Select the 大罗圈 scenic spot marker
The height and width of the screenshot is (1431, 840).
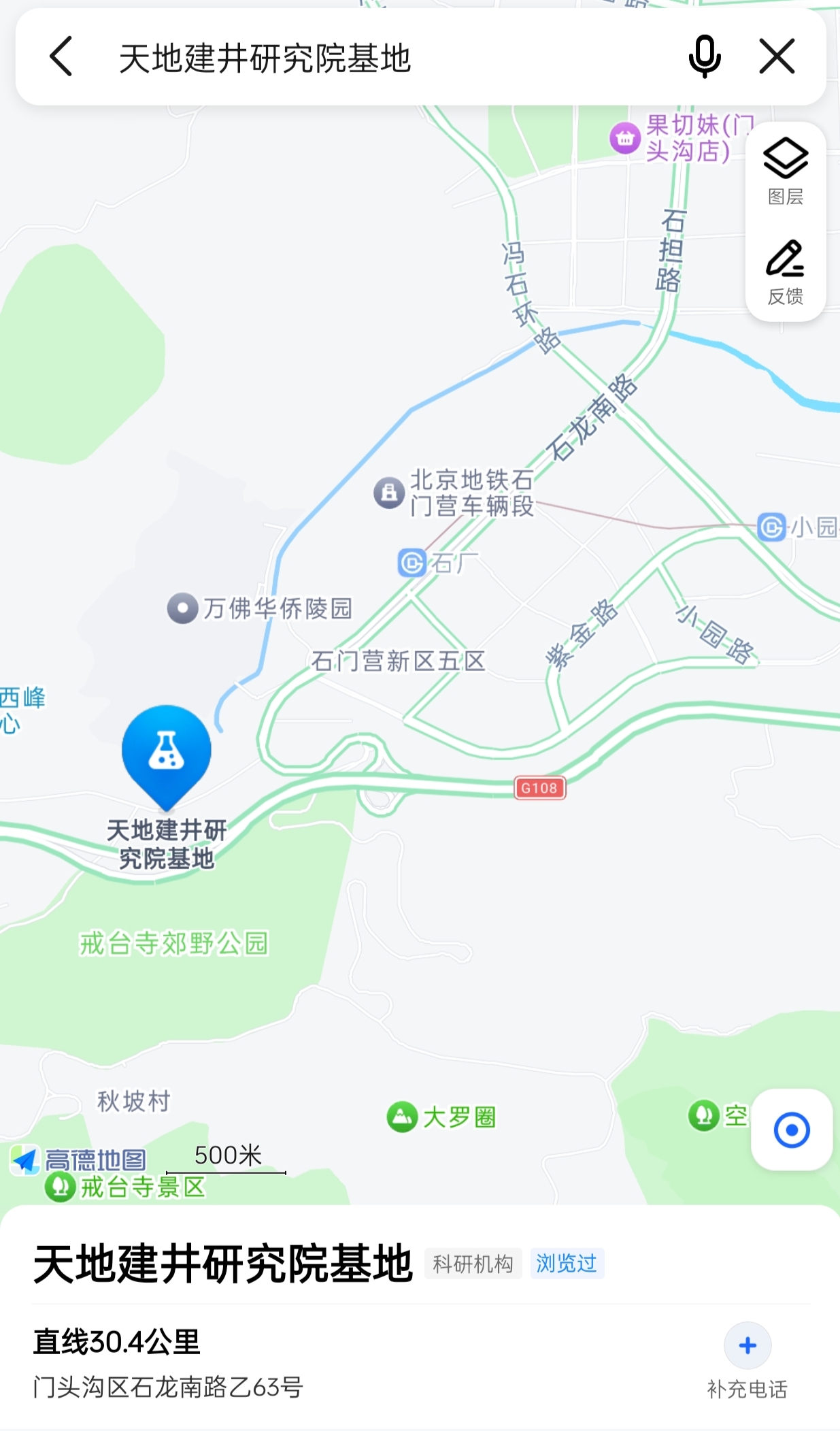(x=402, y=1117)
